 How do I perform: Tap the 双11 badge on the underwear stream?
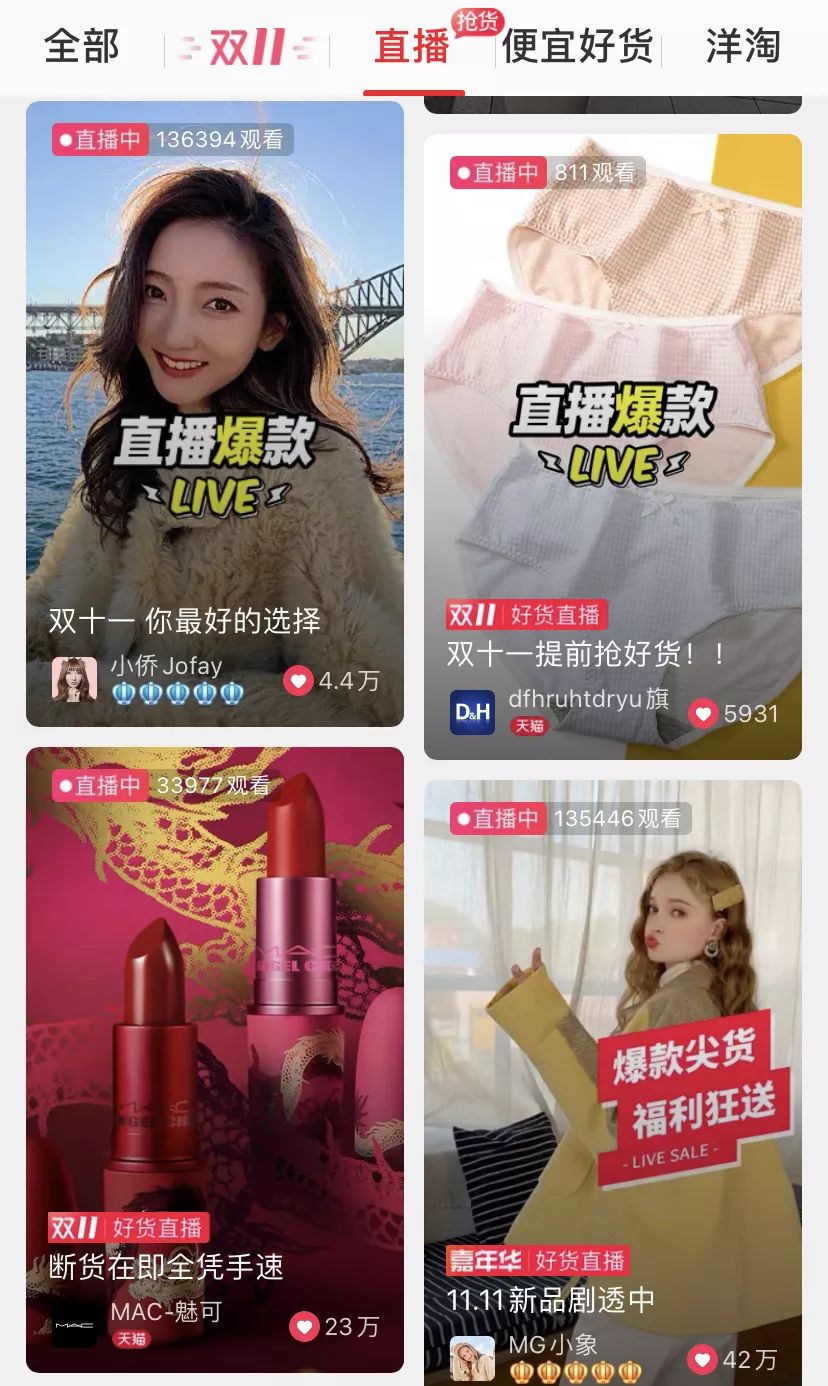475,613
